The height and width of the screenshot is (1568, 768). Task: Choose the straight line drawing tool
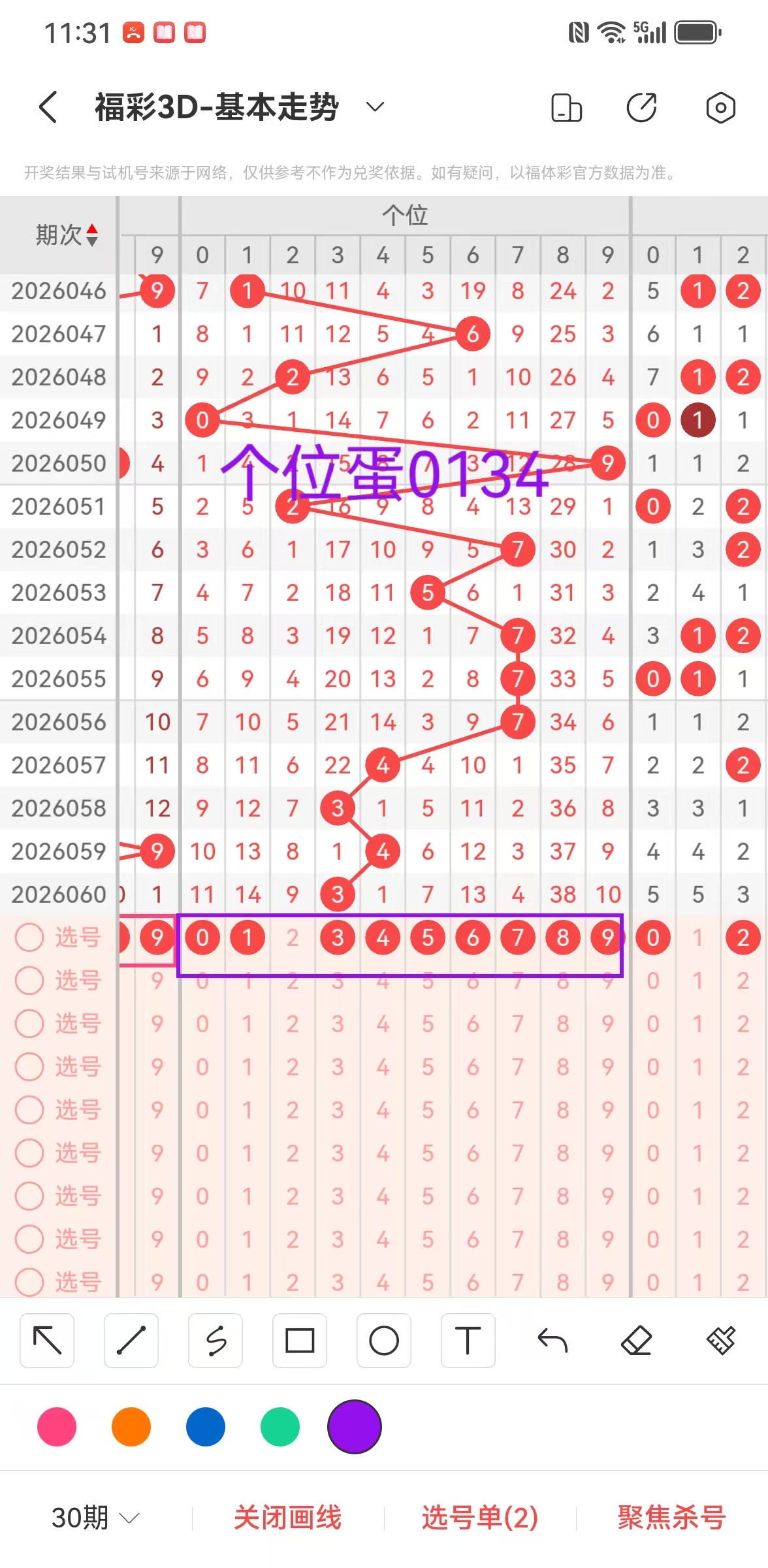[131, 1341]
